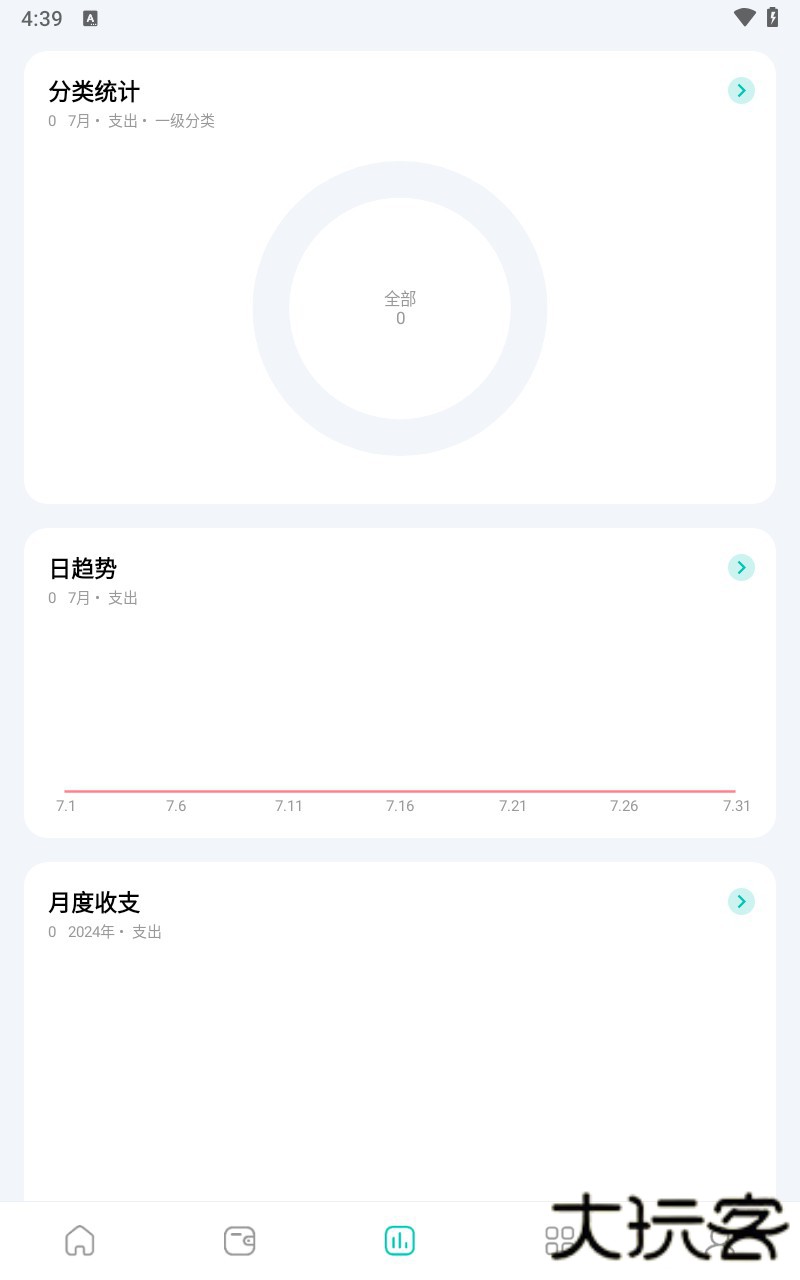Viewport: 800px width, 1280px height.
Task: Open the profile icon at bottom right
Action: (719, 1240)
